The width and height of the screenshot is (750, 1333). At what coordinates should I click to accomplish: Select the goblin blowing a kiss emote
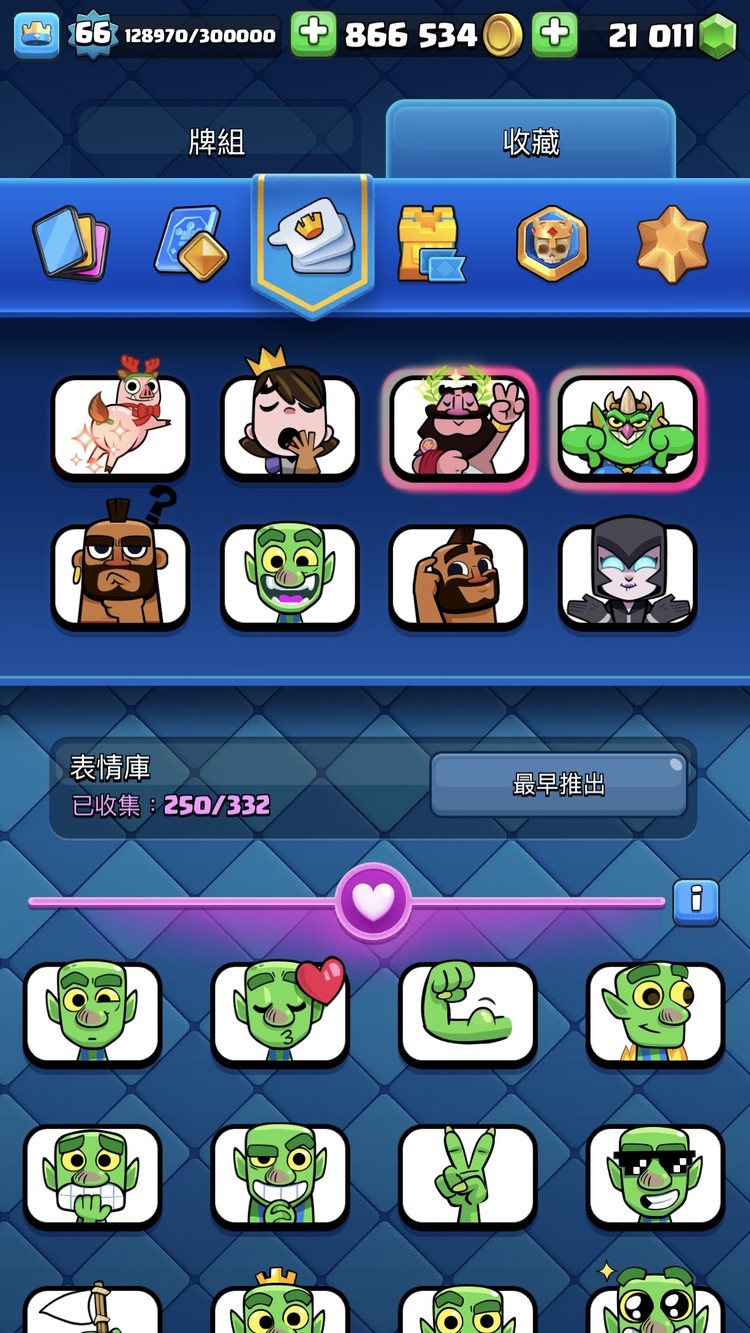[x=281, y=1013]
